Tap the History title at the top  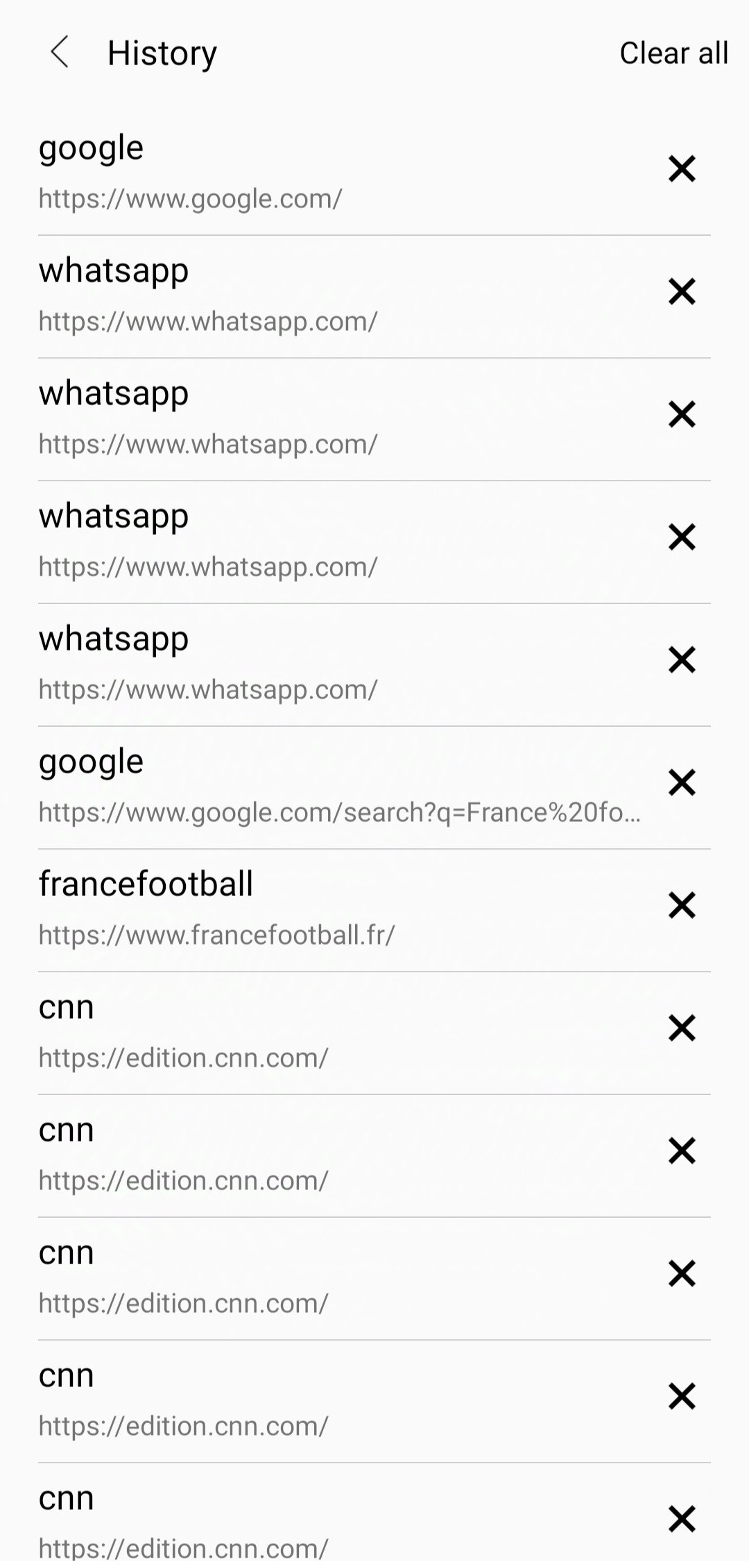pyautogui.click(x=162, y=52)
